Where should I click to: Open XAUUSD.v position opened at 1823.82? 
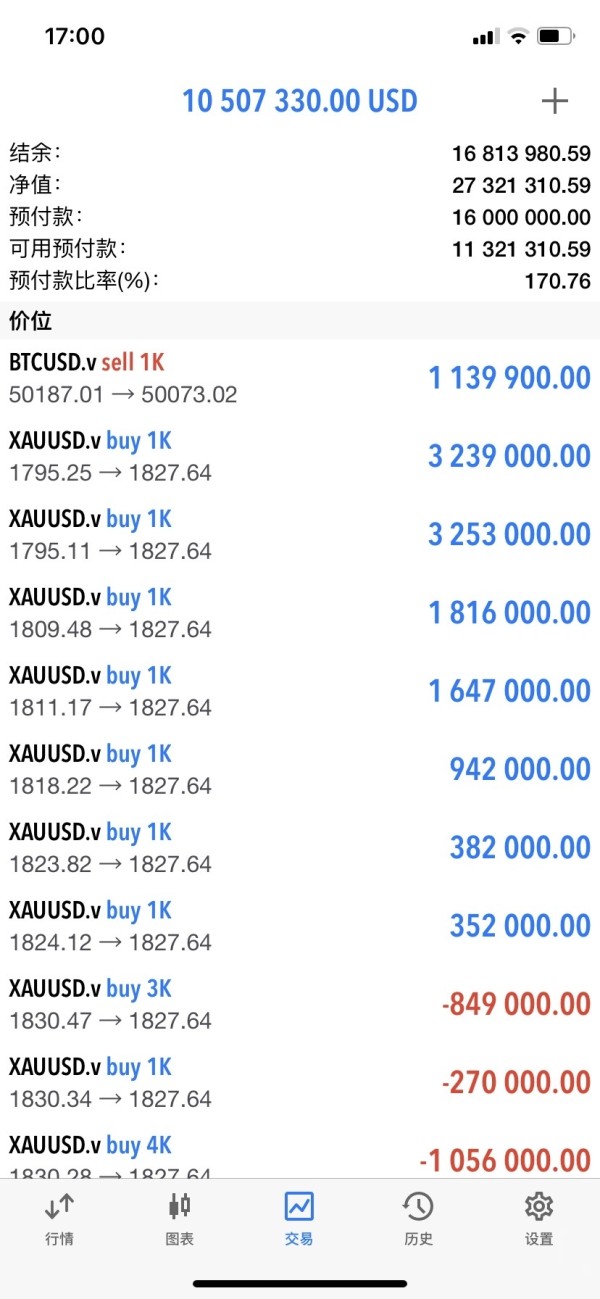tap(300, 847)
